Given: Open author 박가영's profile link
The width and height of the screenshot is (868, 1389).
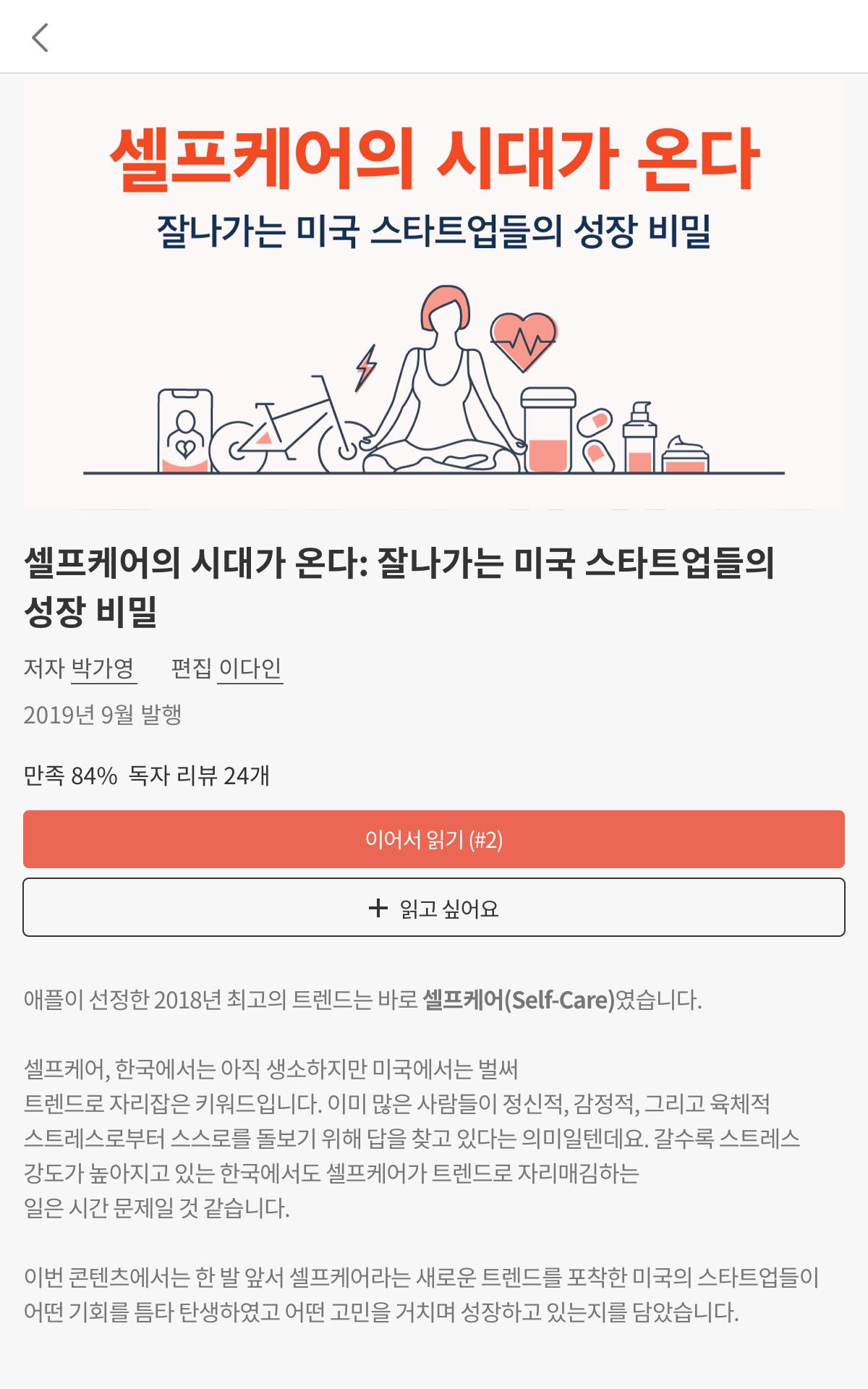Looking at the screenshot, I should [x=103, y=668].
